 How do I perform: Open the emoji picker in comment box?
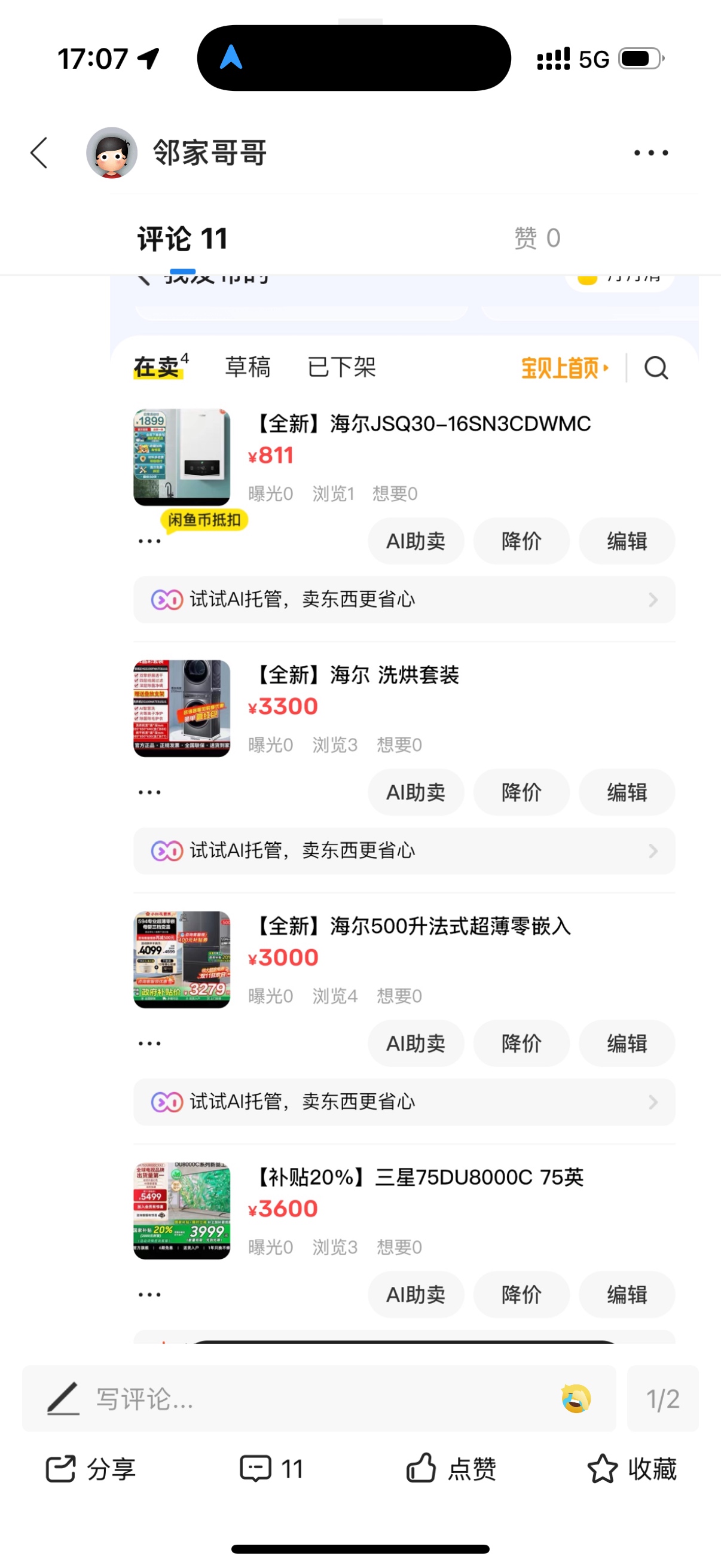576,1398
